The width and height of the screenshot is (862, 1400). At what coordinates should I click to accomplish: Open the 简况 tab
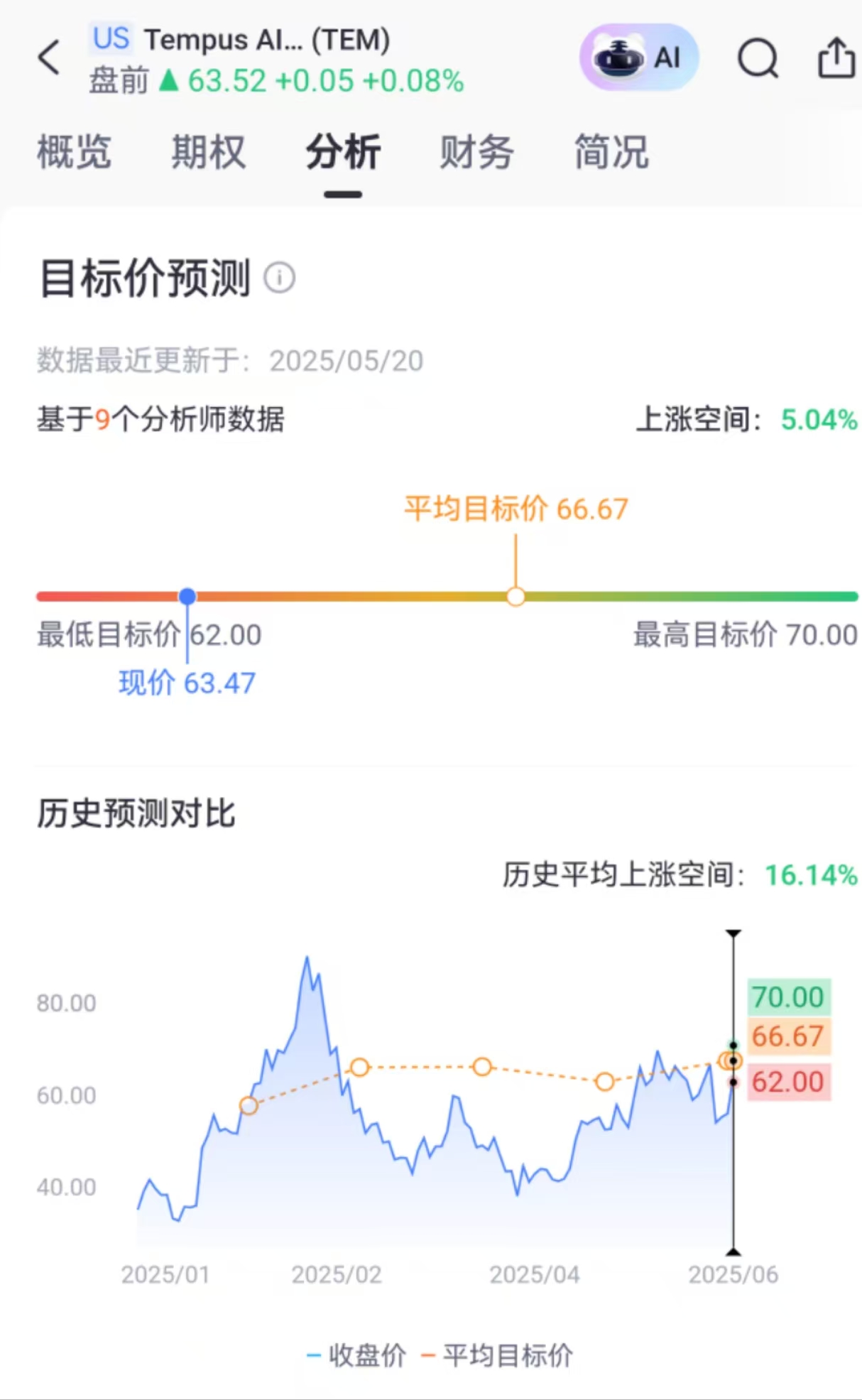611,151
